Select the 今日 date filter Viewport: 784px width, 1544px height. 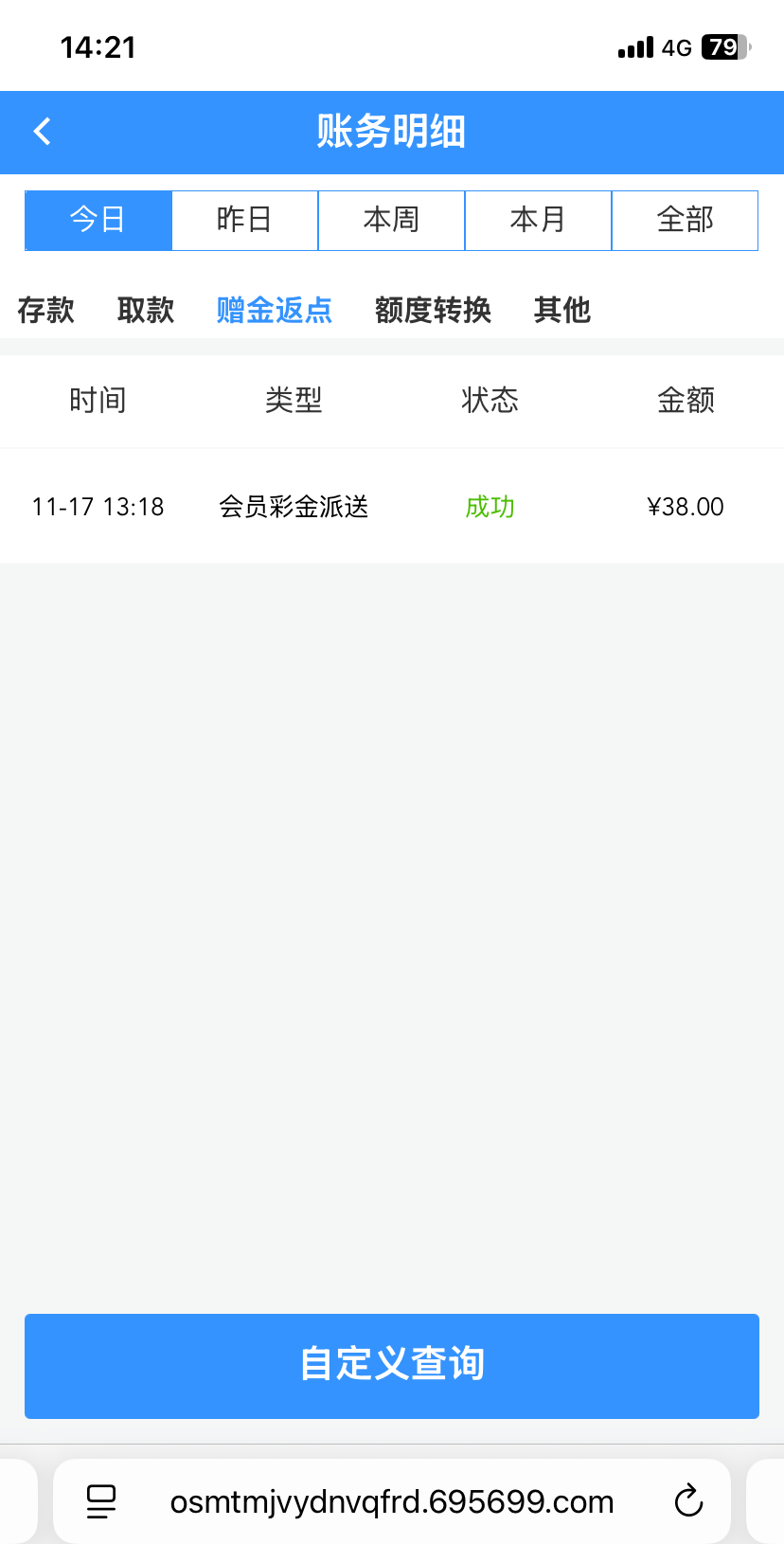pos(98,220)
